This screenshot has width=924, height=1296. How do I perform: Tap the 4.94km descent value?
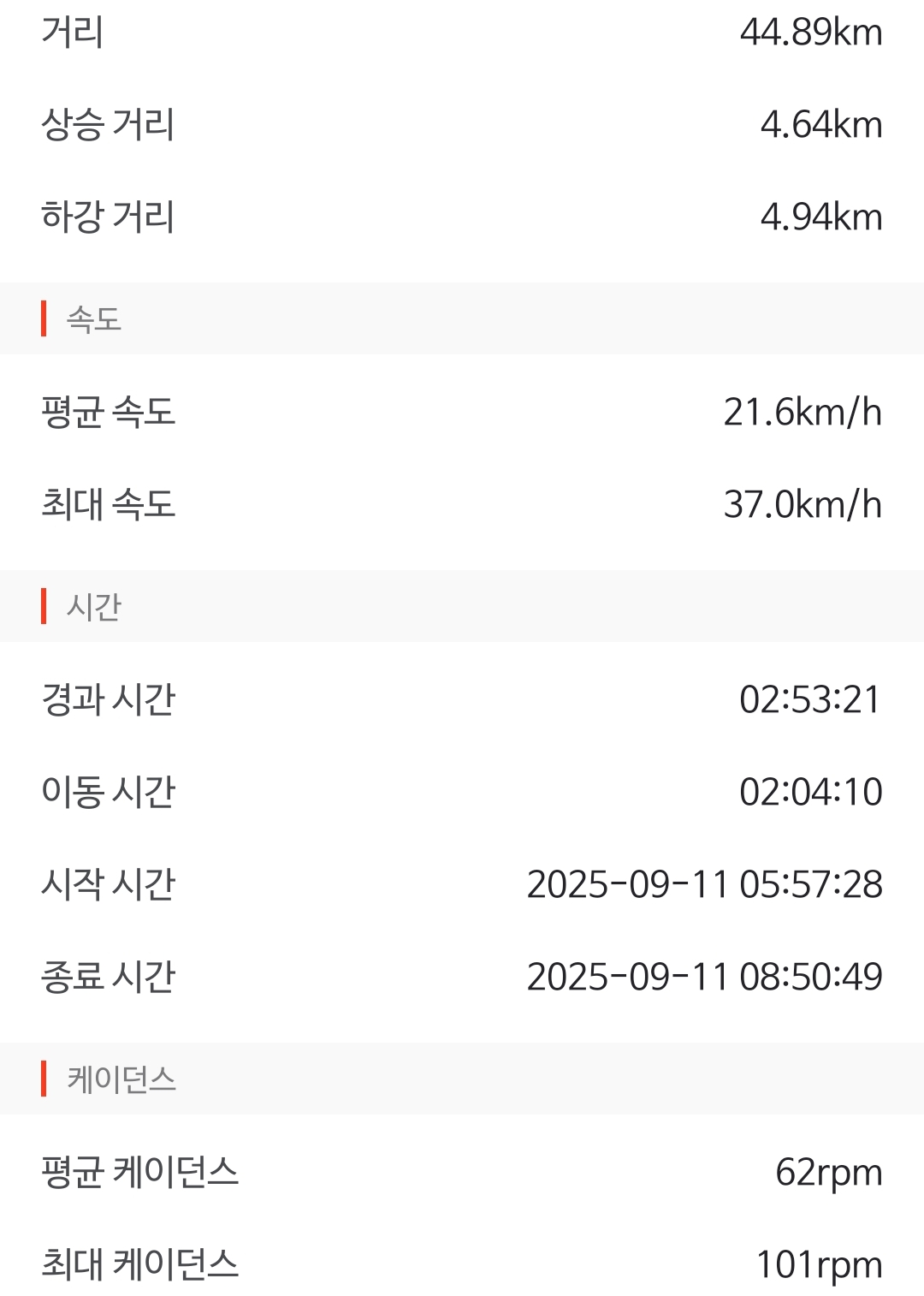(821, 218)
